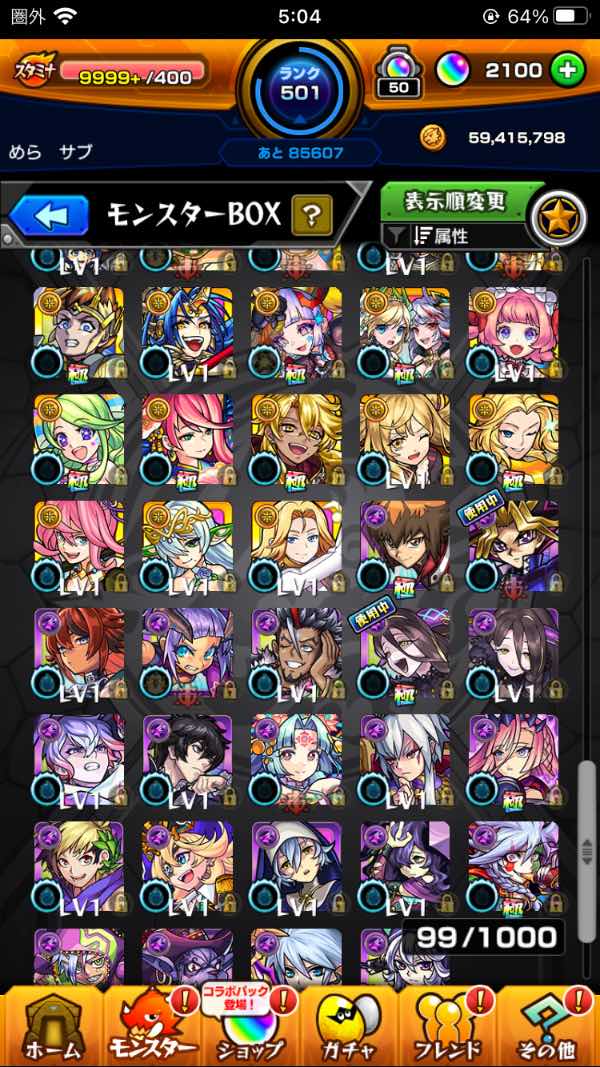Screen dimensions: 600x1067
Task: Add orbs with the green plus button
Action: coord(567,70)
